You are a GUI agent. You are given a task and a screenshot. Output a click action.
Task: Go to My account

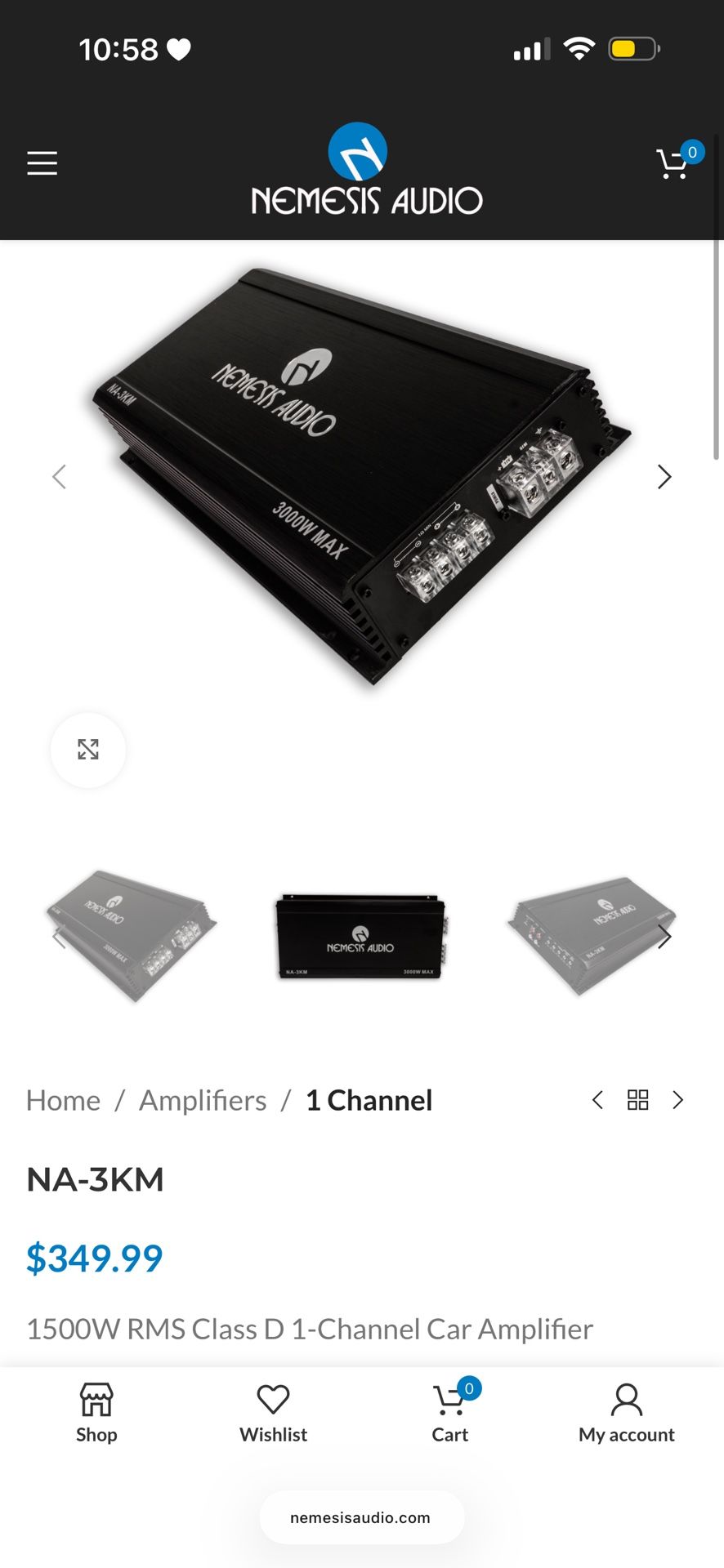[x=626, y=1414]
